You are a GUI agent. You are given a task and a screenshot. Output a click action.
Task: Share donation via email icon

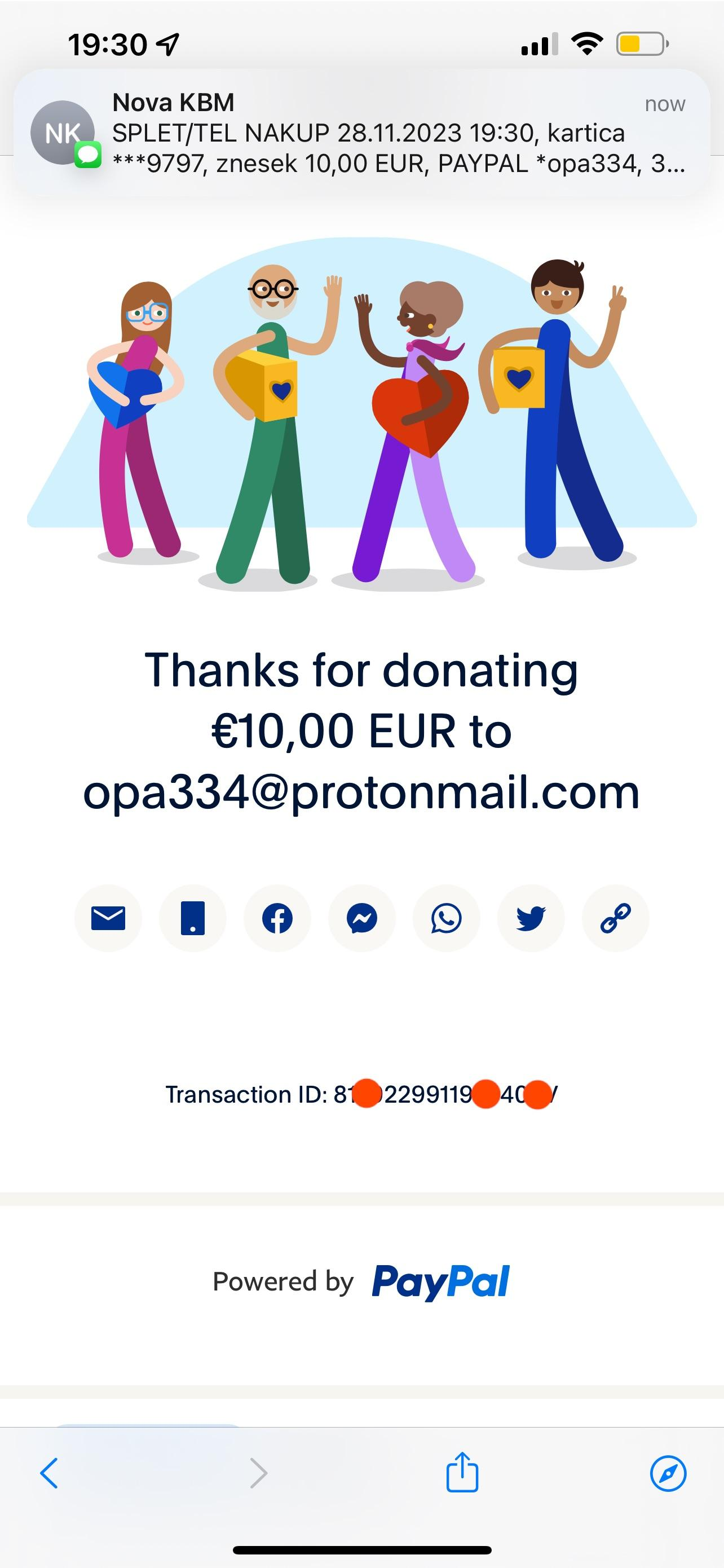point(108,918)
